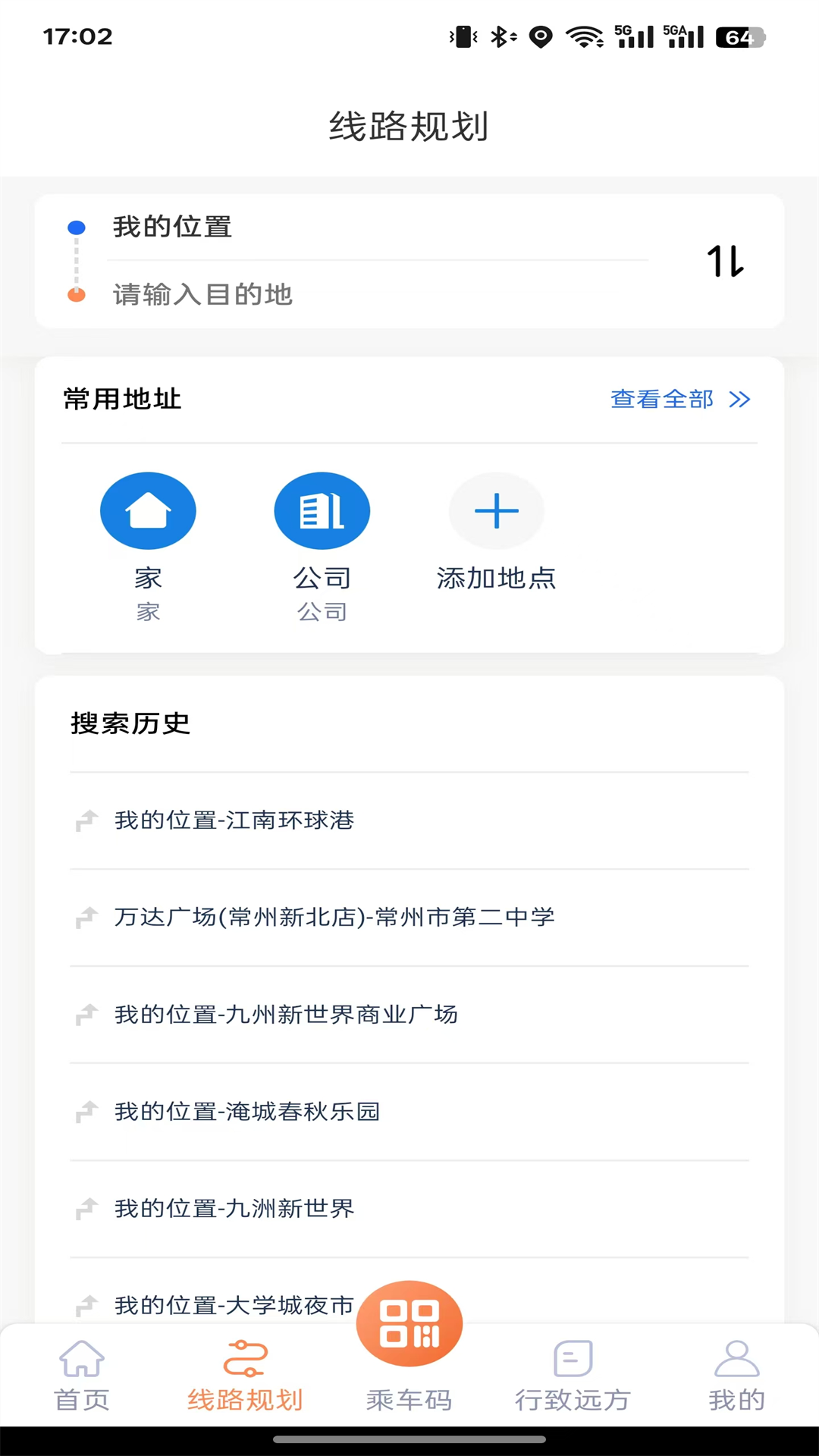Tap the 行致远方 ticket icon
Screen dimensions: 819x1456
pos(573,1357)
